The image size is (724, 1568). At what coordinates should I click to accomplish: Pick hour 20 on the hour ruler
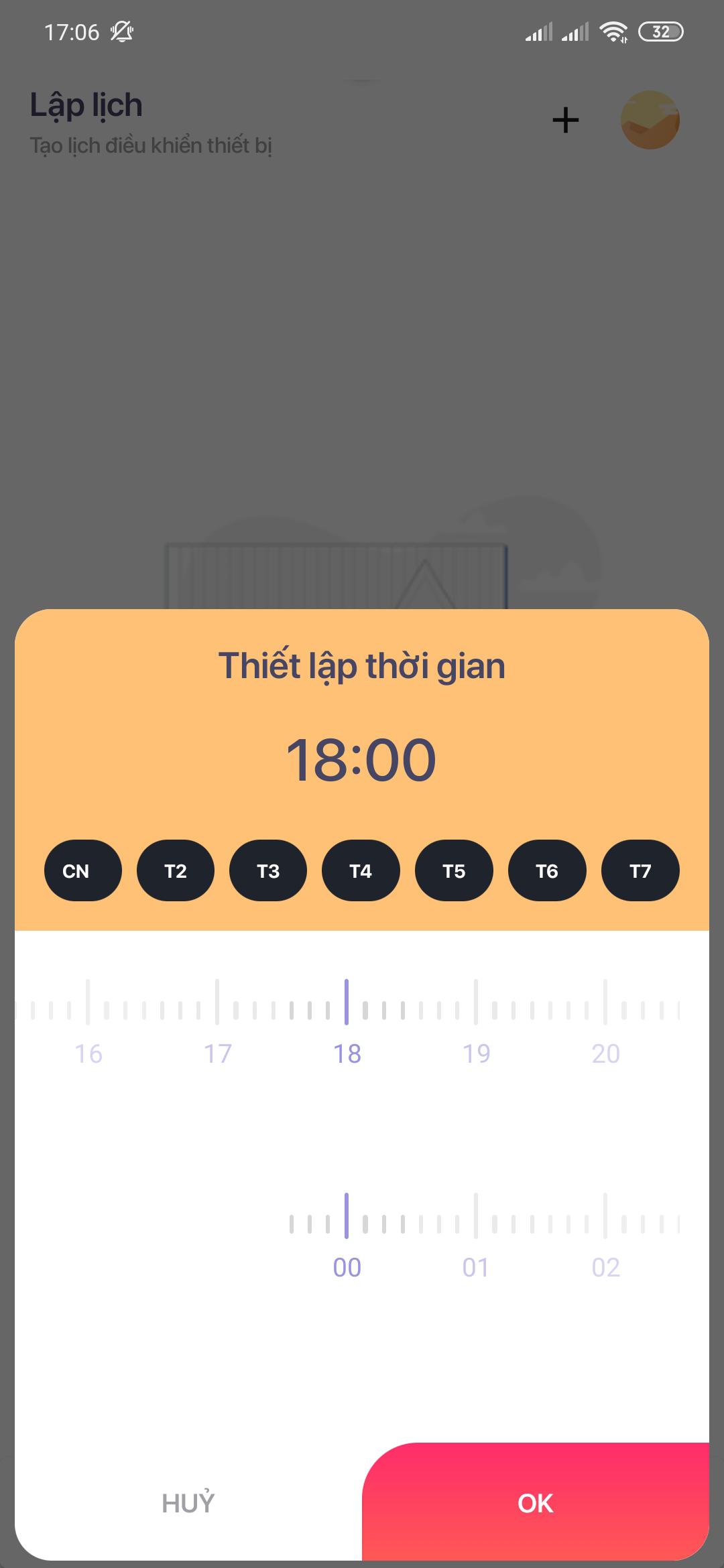point(605,1053)
